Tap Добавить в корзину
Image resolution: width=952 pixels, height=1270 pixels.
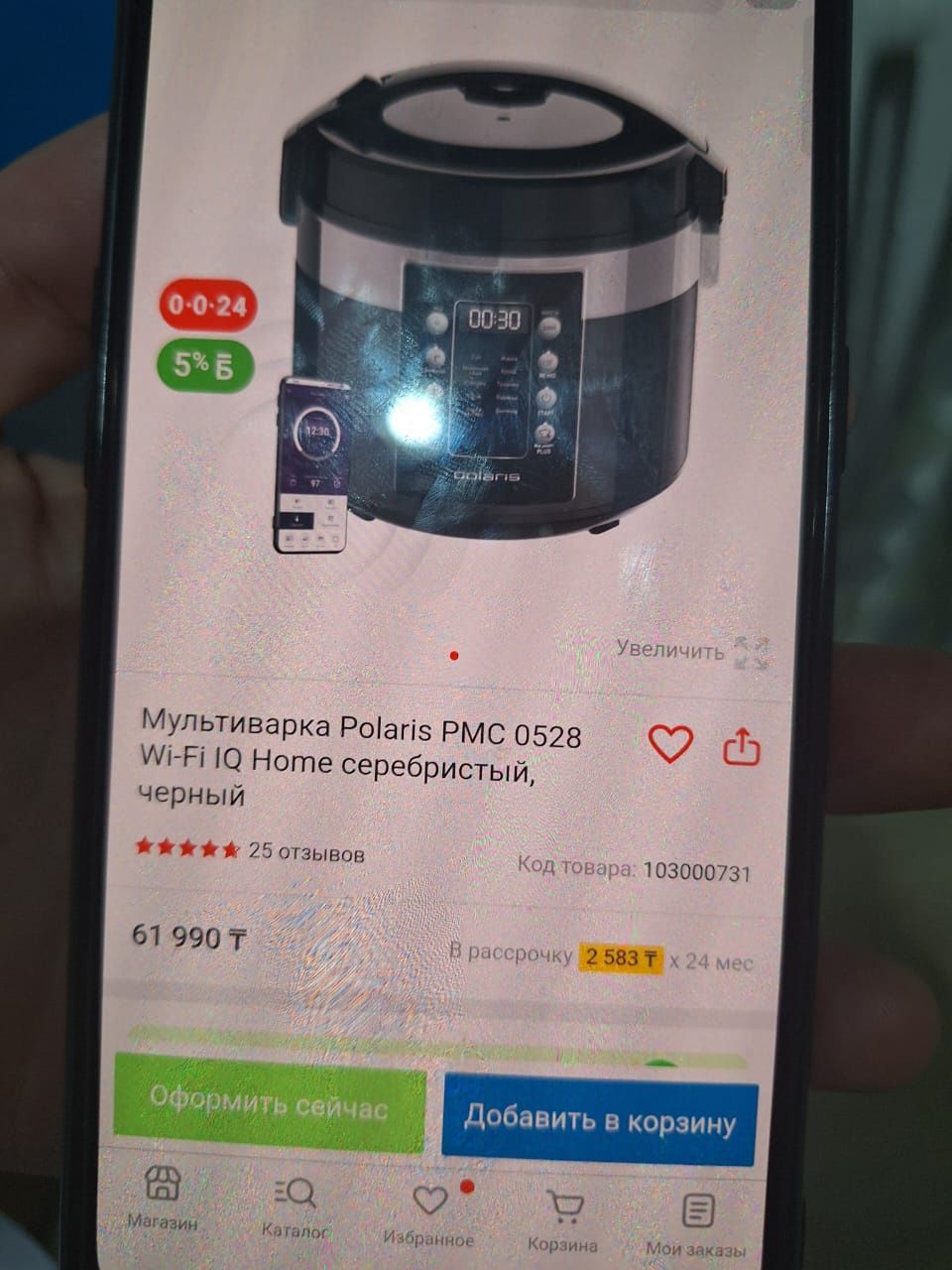(600, 1121)
